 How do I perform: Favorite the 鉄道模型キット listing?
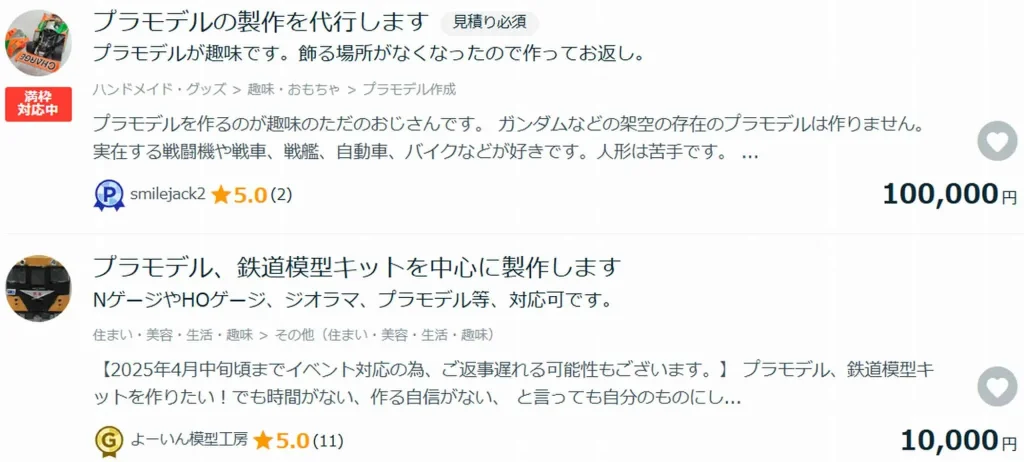(x=996, y=387)
